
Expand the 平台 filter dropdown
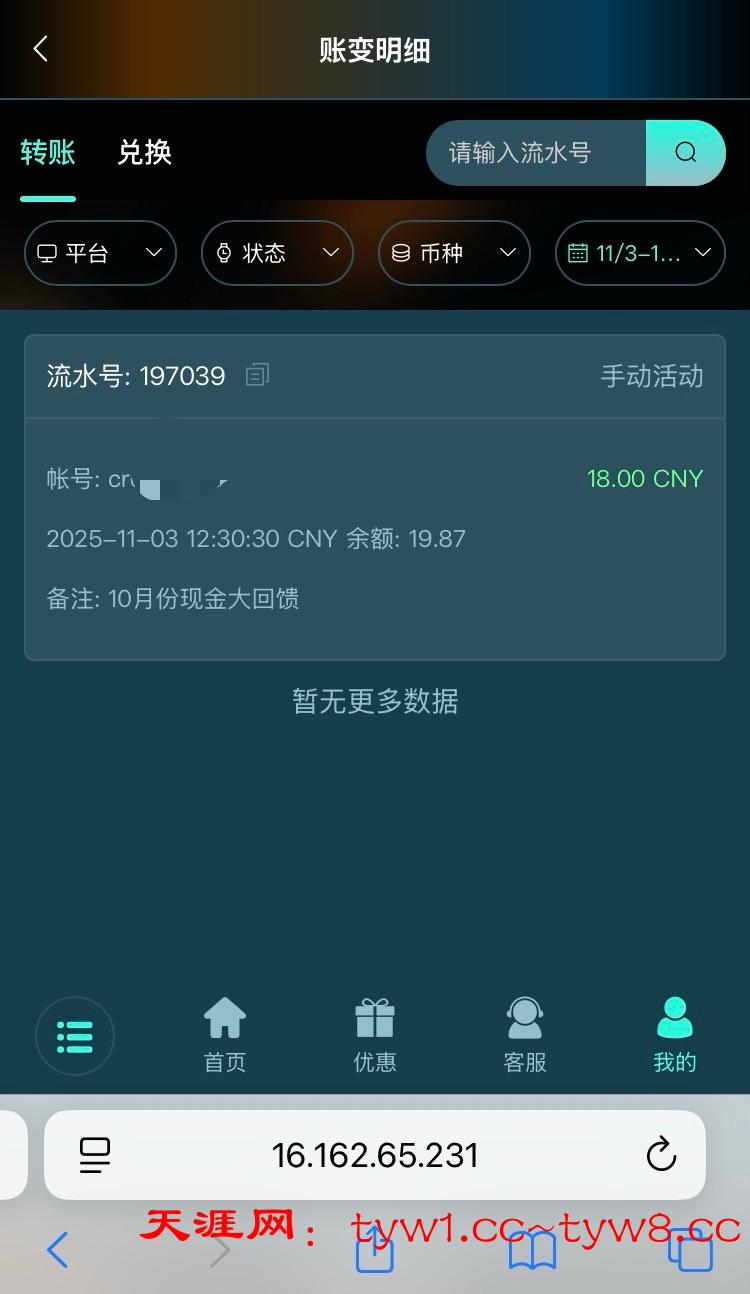pyautogui.click(x=100, y=253)
